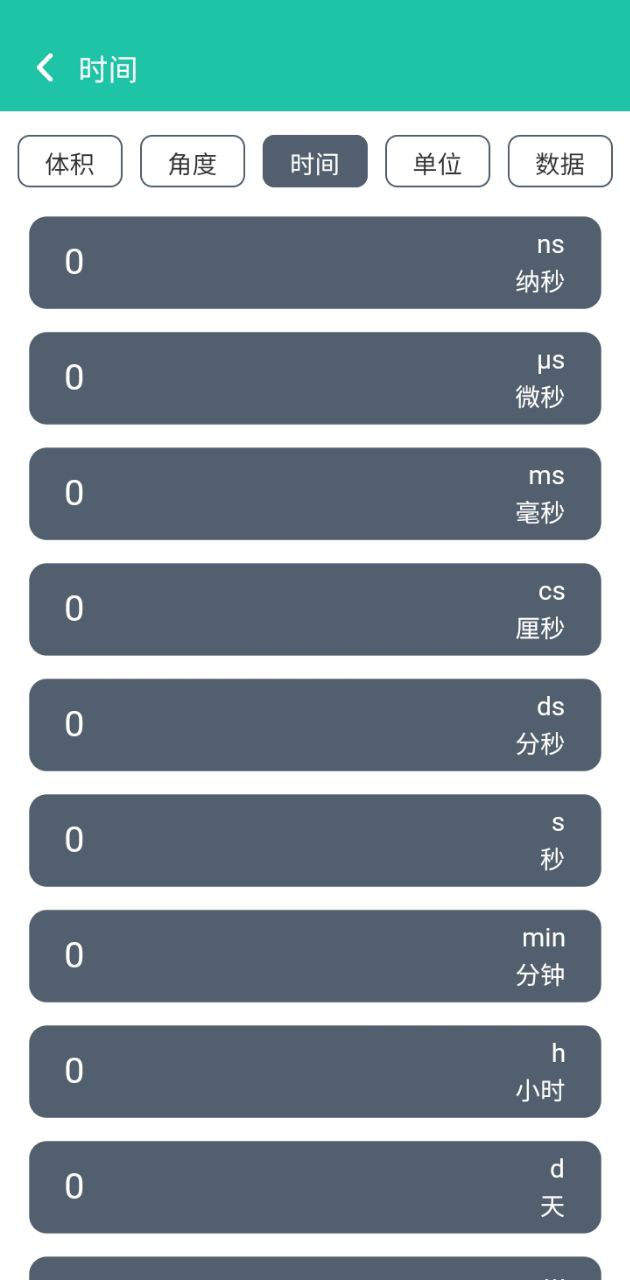Tap the 毫秒 (ms) value field
Viewport: 630px width, 1280px height.
click(x=315, y=493)
